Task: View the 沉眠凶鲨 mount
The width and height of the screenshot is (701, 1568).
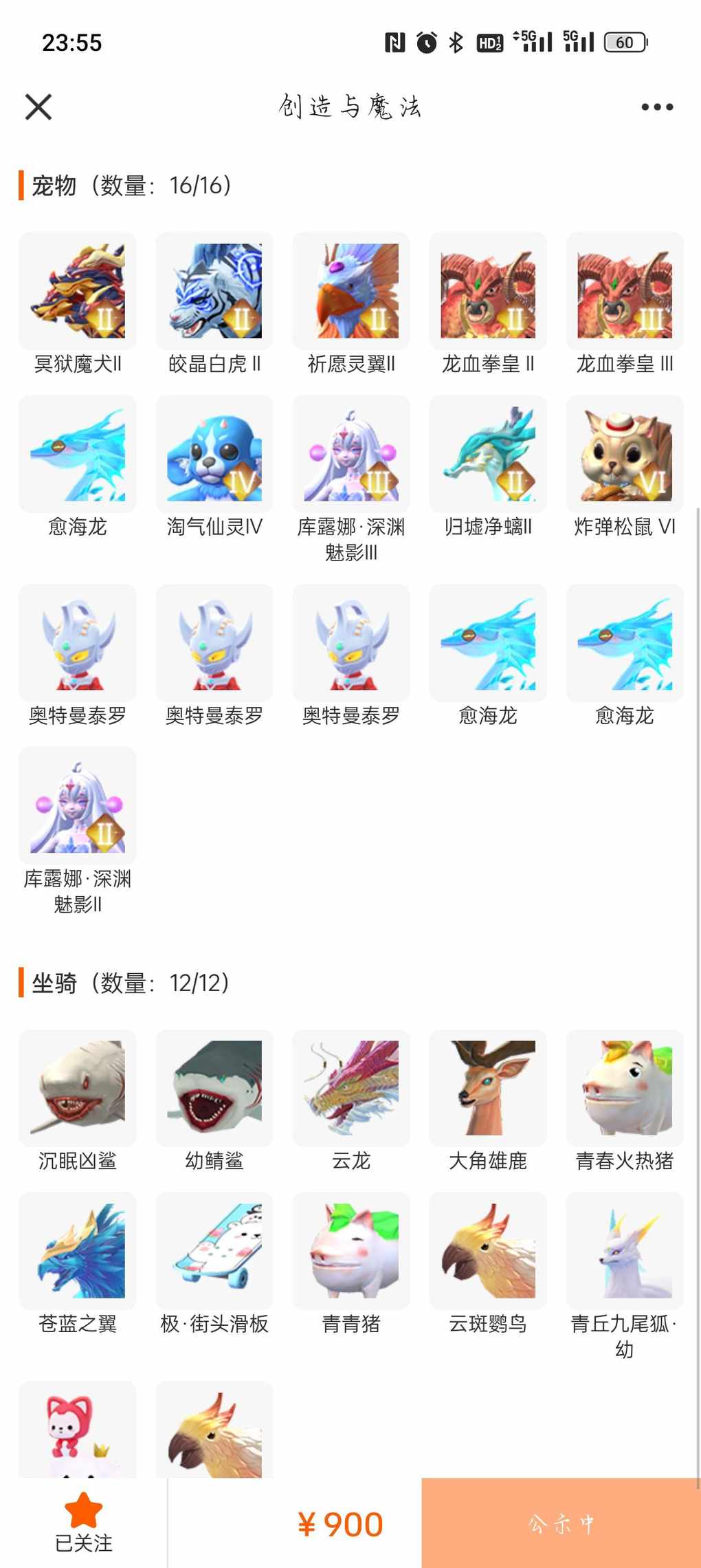Action: (x=78, y=1088)
